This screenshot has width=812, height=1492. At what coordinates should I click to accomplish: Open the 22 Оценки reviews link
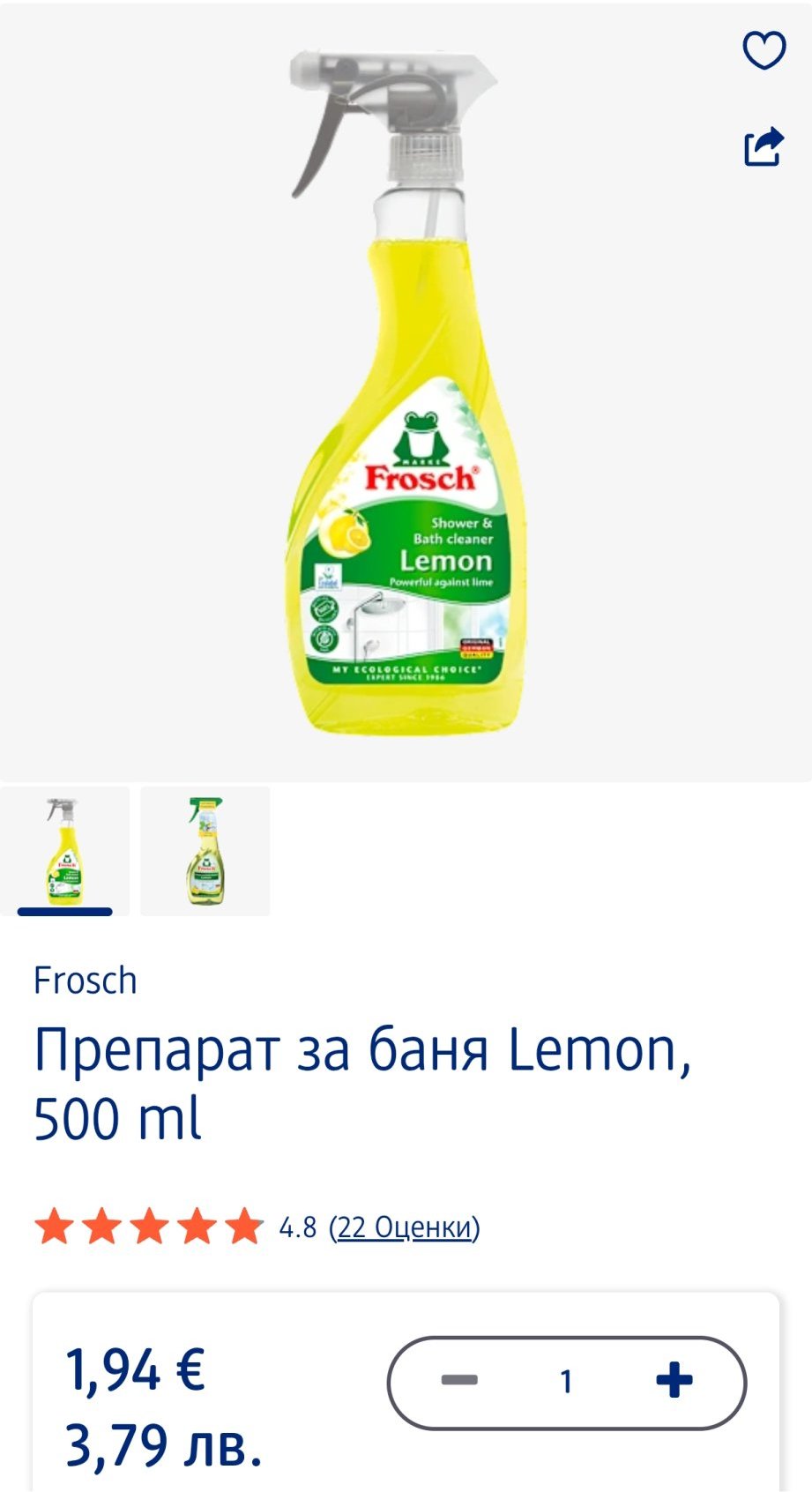pyautogui.click(x=404, y=1227)
